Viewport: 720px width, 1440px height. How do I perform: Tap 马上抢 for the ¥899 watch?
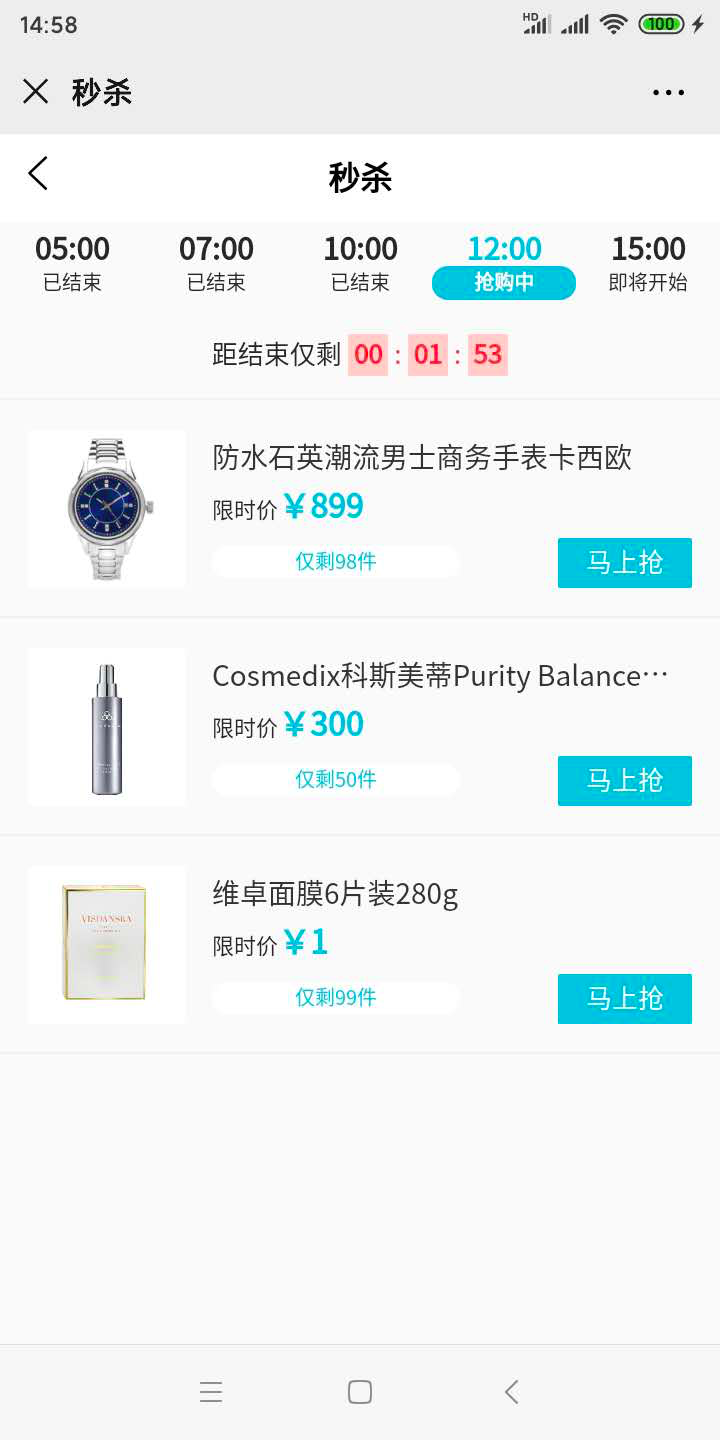pyautogui.click(x=624, y=563)
